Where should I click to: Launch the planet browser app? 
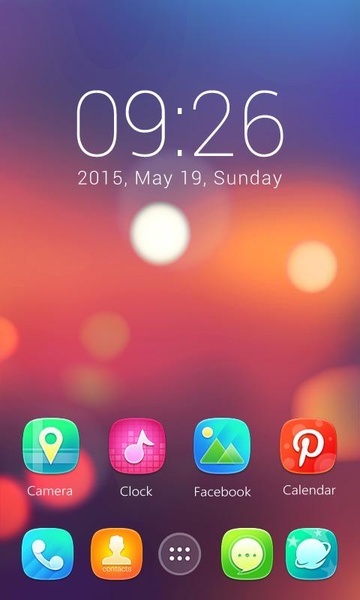click(312, 554)
